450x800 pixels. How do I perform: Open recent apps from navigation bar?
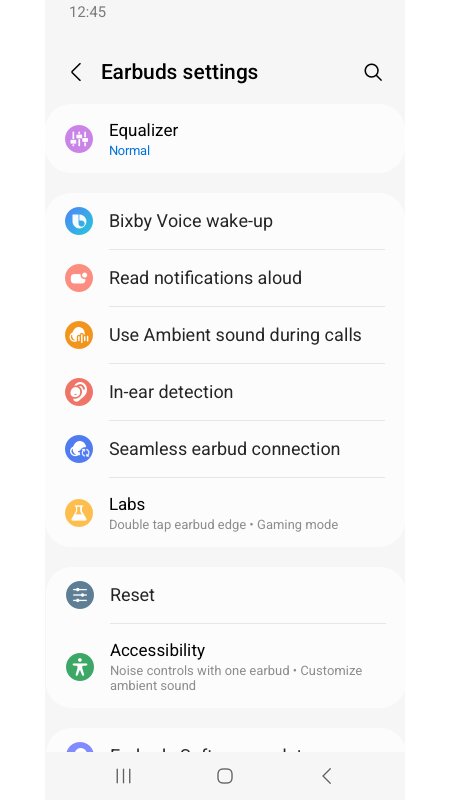[x=123, y=776]
